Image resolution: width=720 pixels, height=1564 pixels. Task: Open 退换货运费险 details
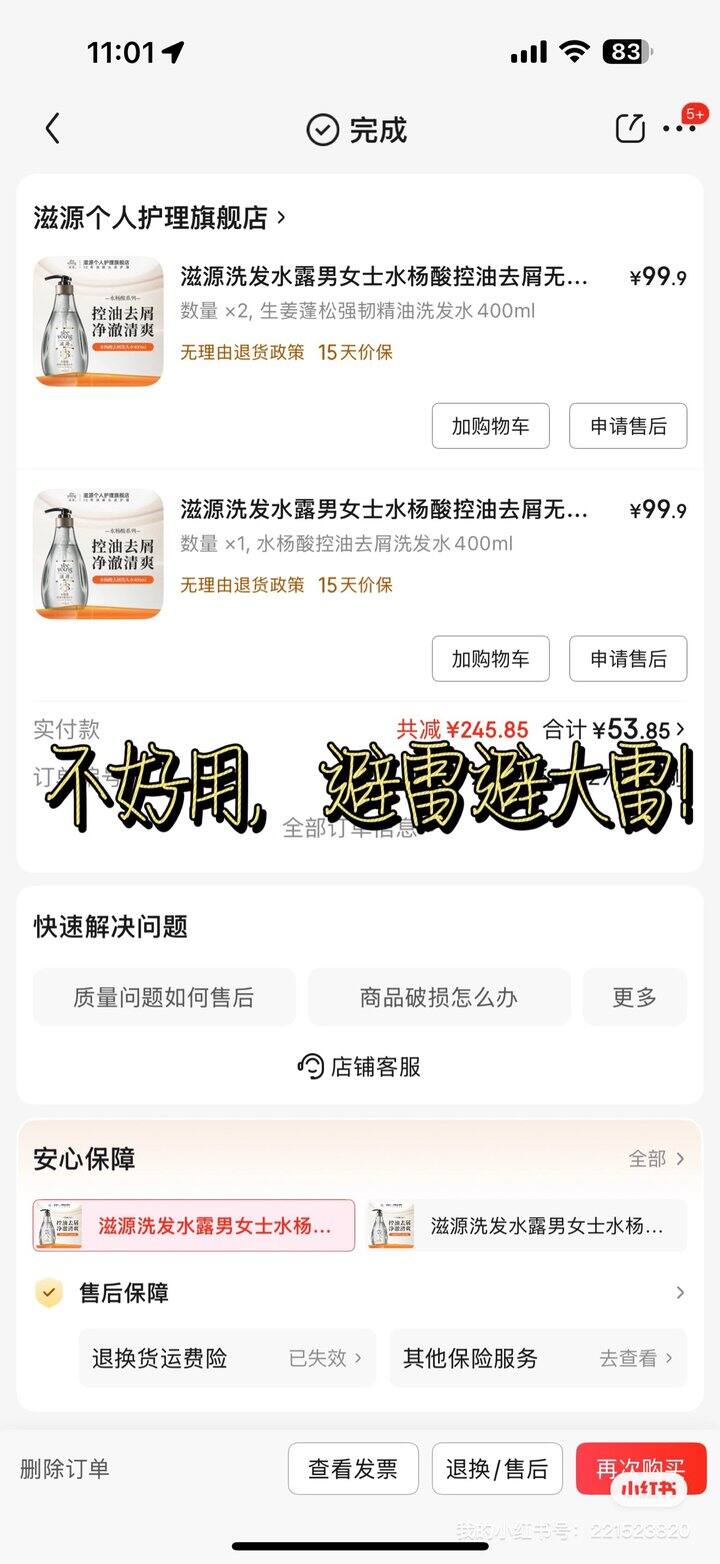(227, 1358)
